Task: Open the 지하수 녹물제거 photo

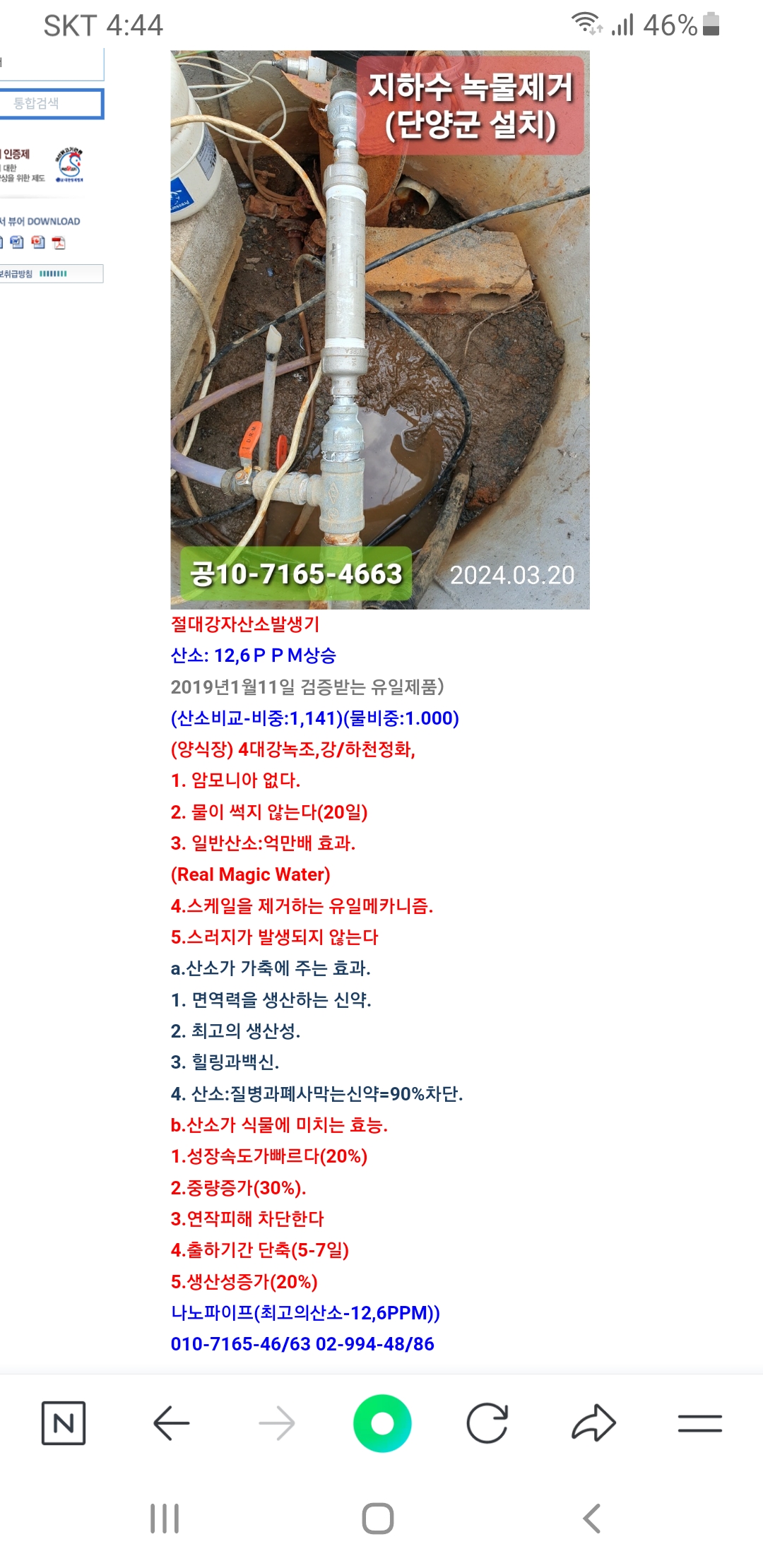Action: point(380,329)
